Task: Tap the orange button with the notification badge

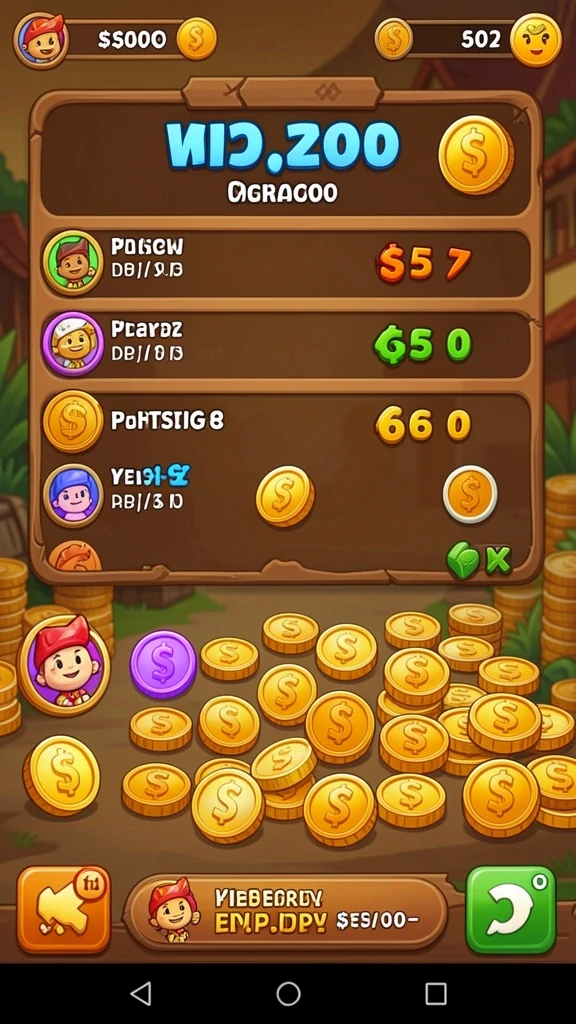Action: [x=63, y=910]
